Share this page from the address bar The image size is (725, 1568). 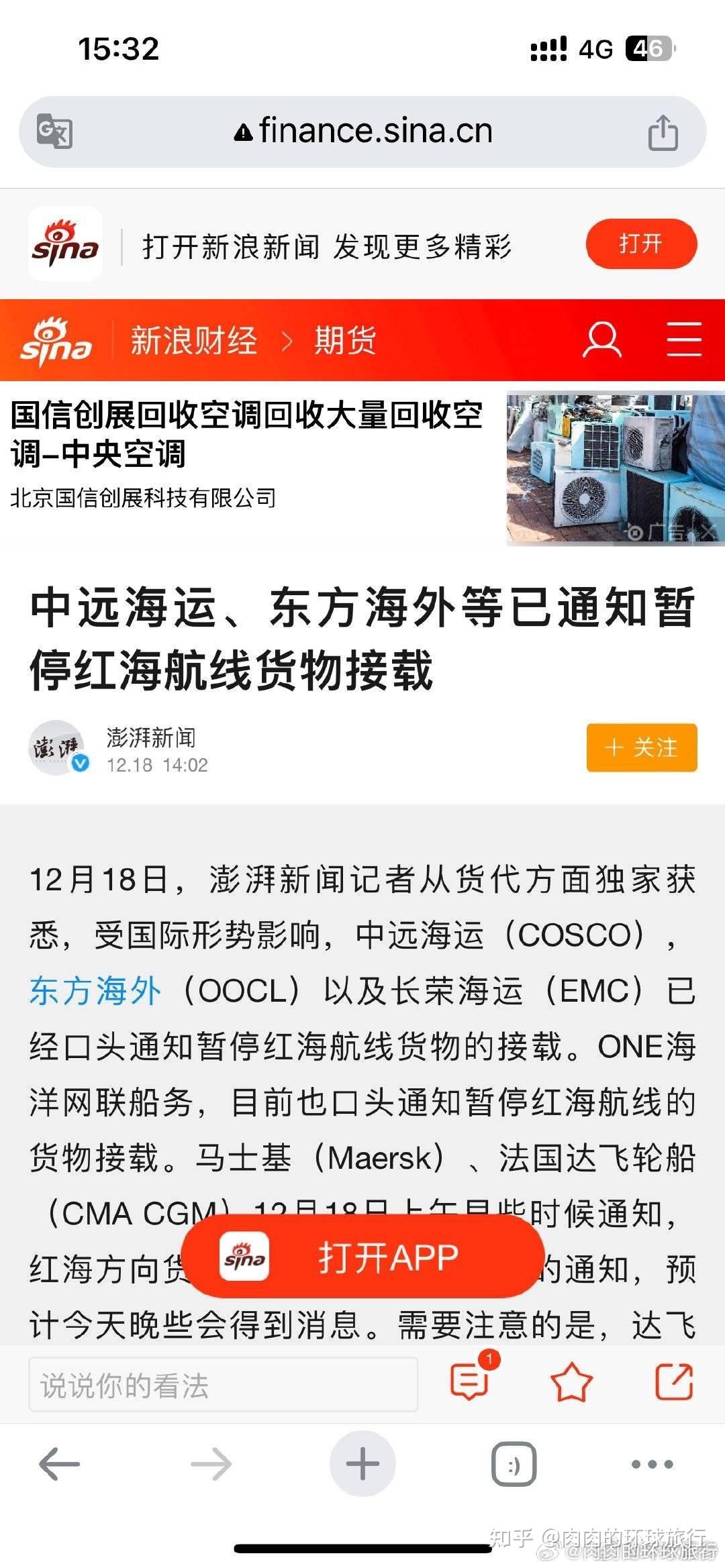[x=663, y=132]
